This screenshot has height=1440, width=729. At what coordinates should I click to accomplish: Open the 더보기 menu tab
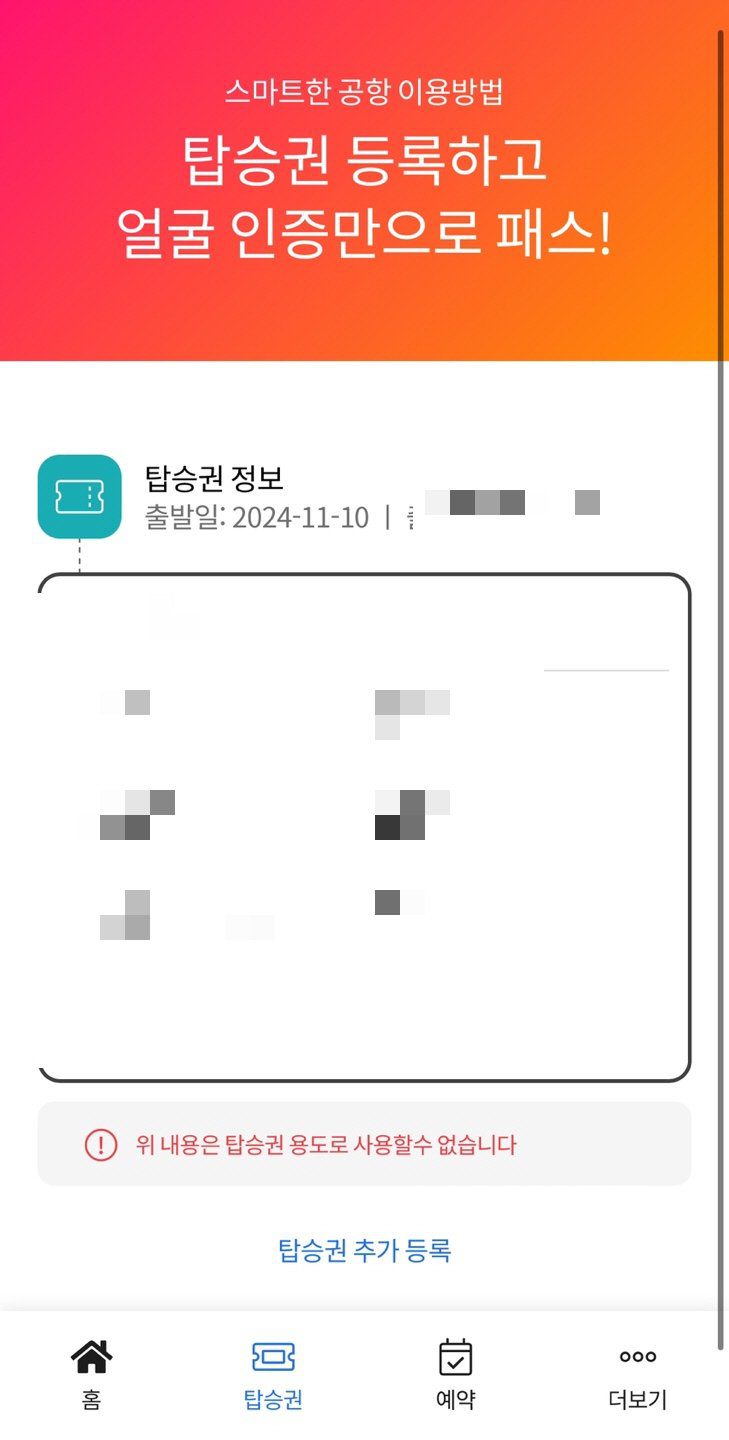point(637,1374)
